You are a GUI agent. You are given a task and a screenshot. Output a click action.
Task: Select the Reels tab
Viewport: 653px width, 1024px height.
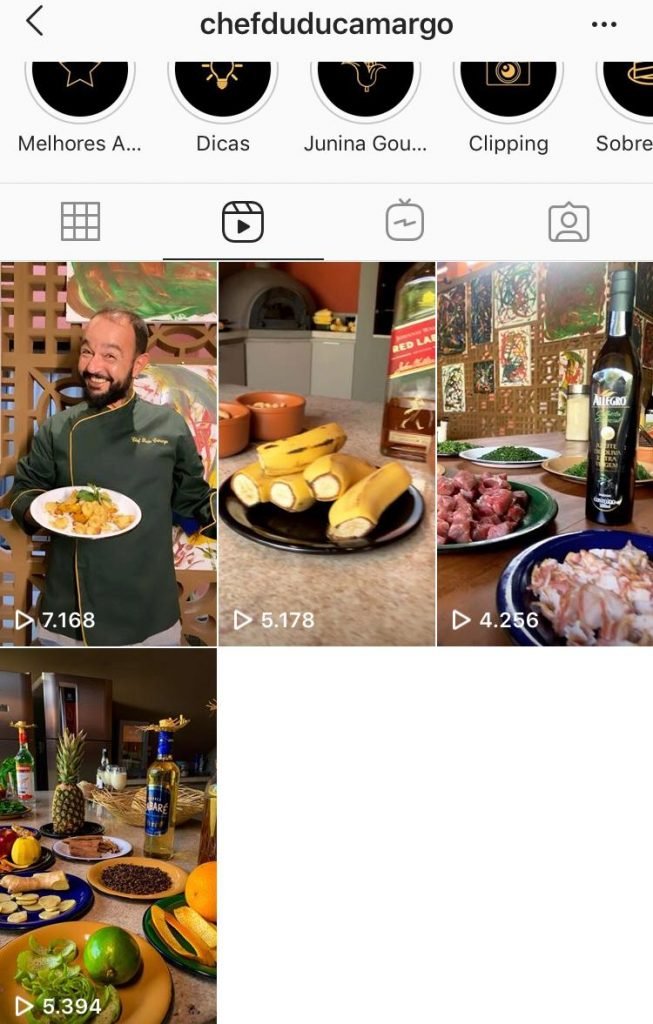click(x=243, y=221)
